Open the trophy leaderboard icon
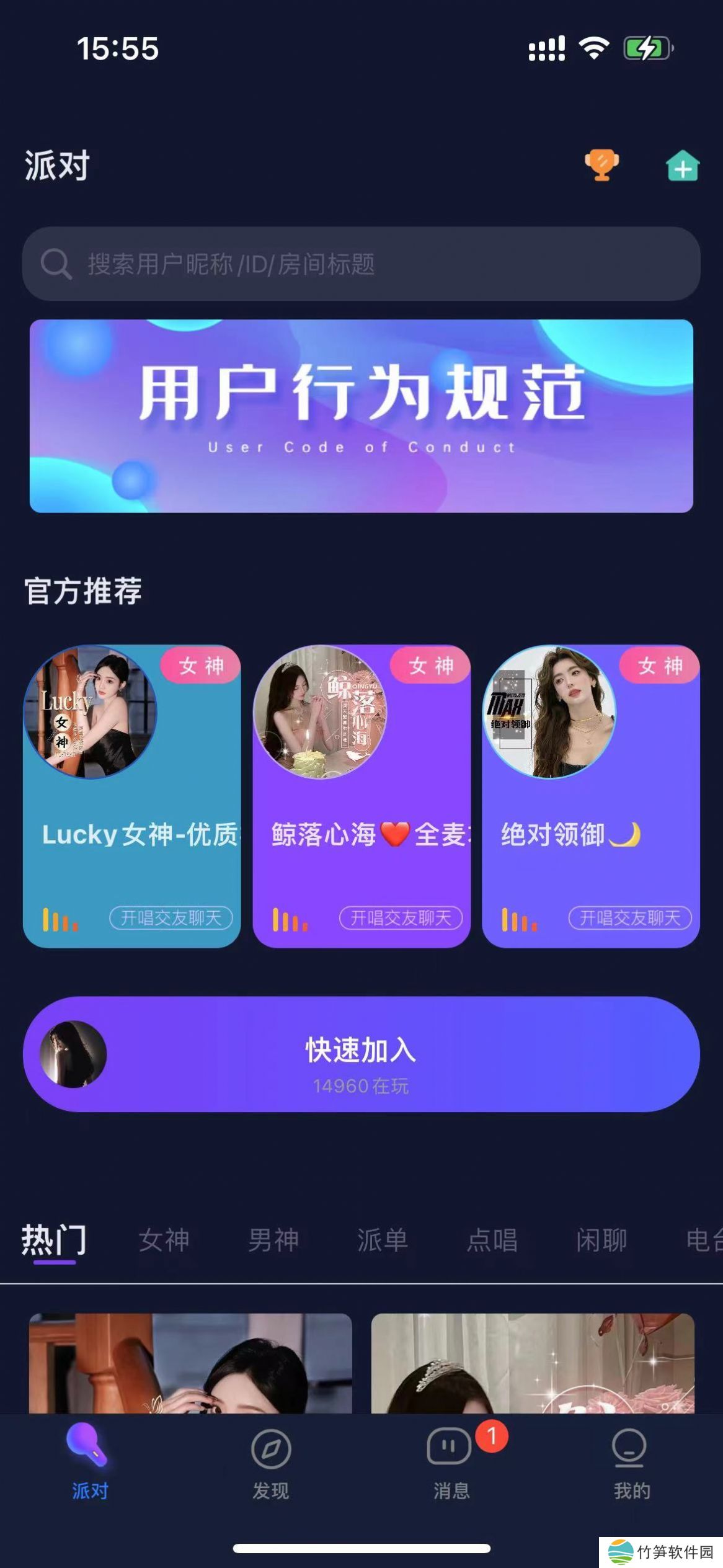 (601, 166)
